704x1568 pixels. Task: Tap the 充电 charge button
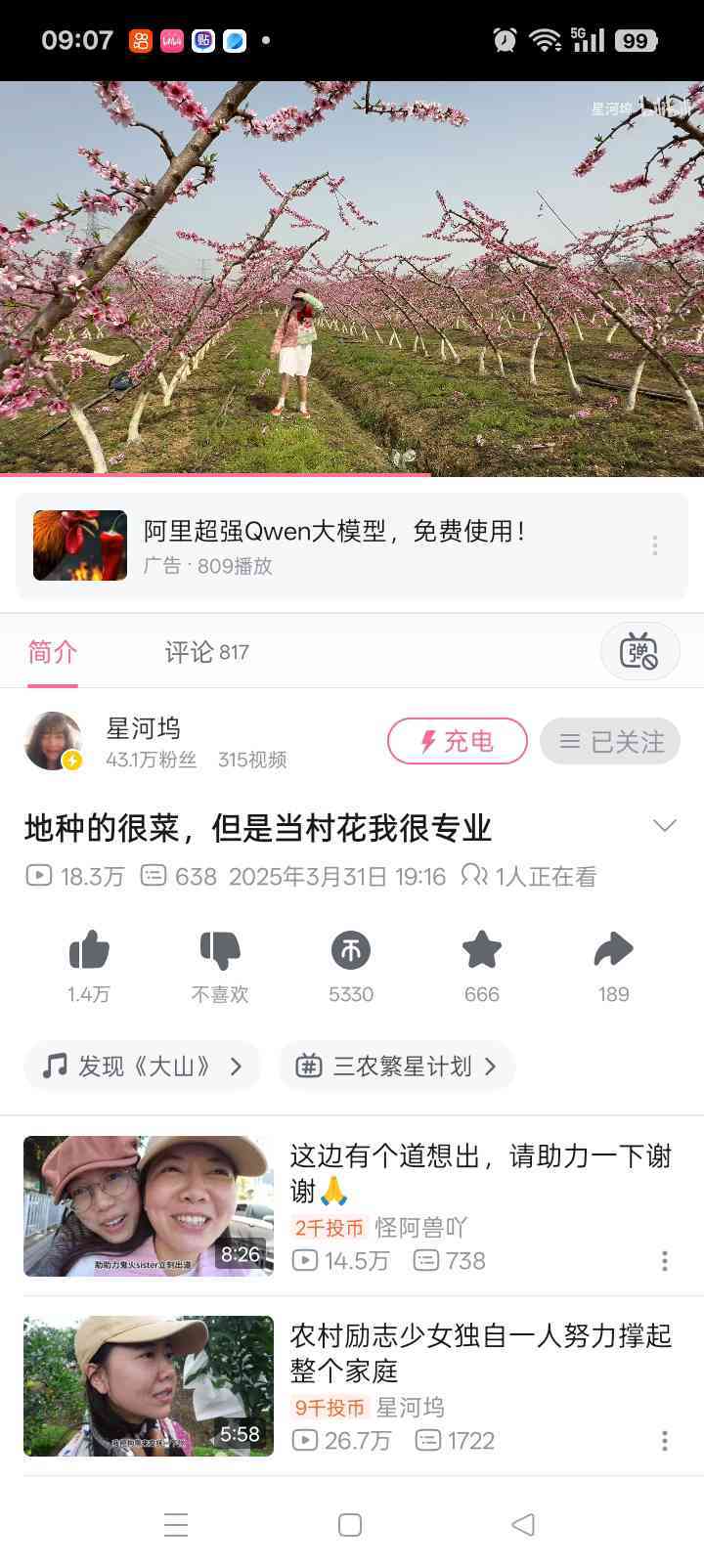click(x=457, y=742)
